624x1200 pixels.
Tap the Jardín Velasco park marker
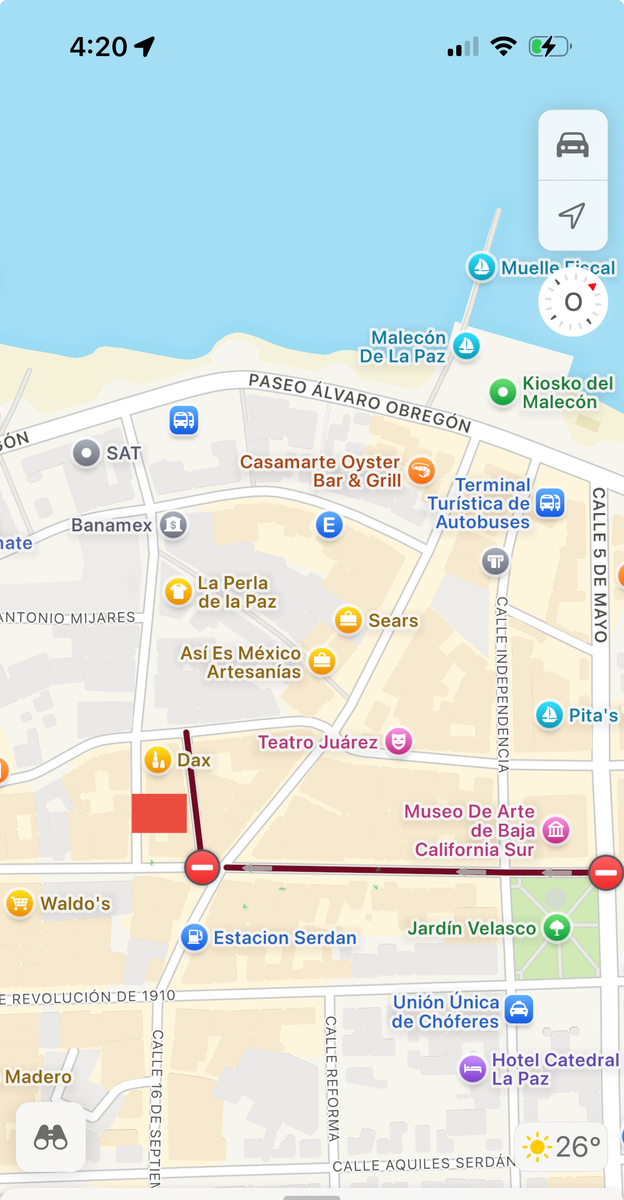[x=556, y=928]
